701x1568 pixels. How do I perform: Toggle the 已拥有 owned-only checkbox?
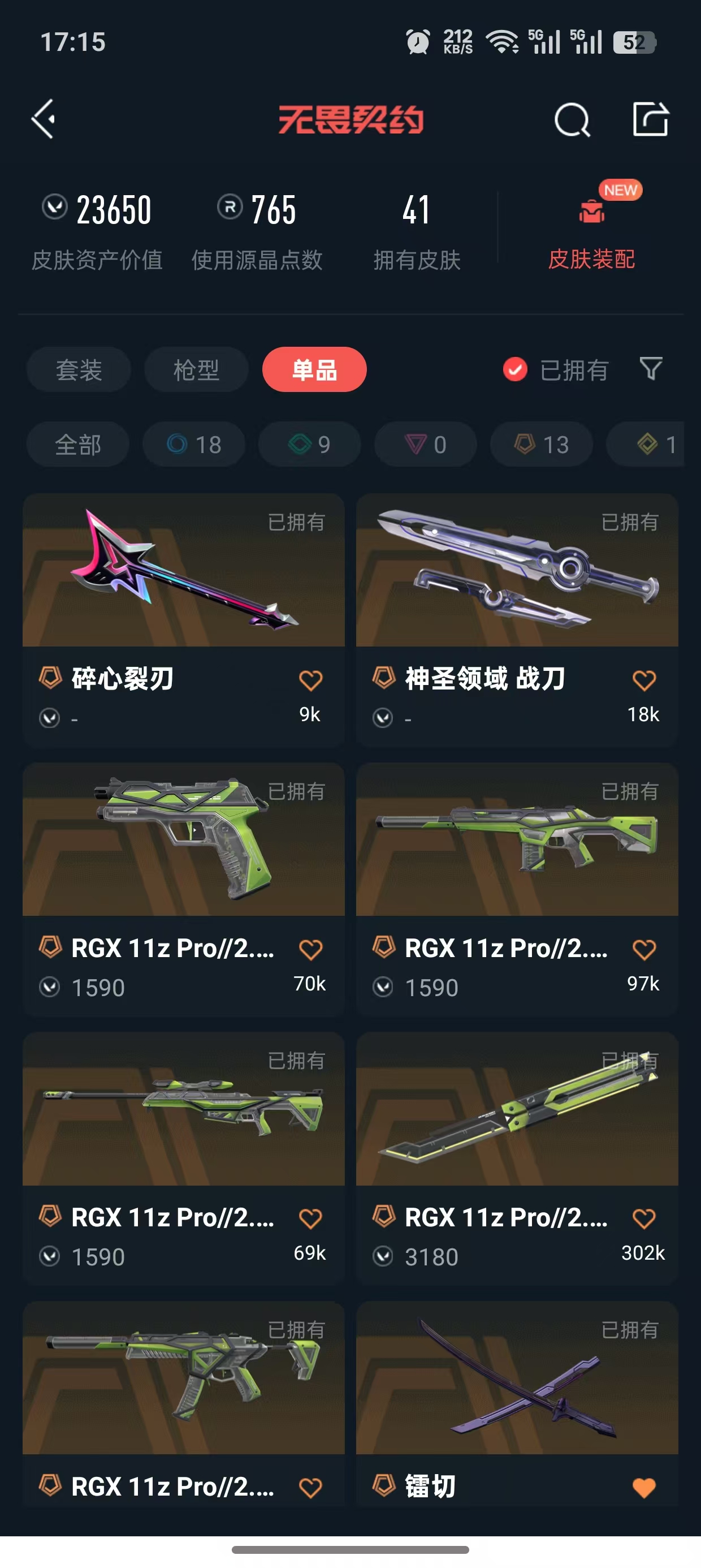click(x=515, y=369)
